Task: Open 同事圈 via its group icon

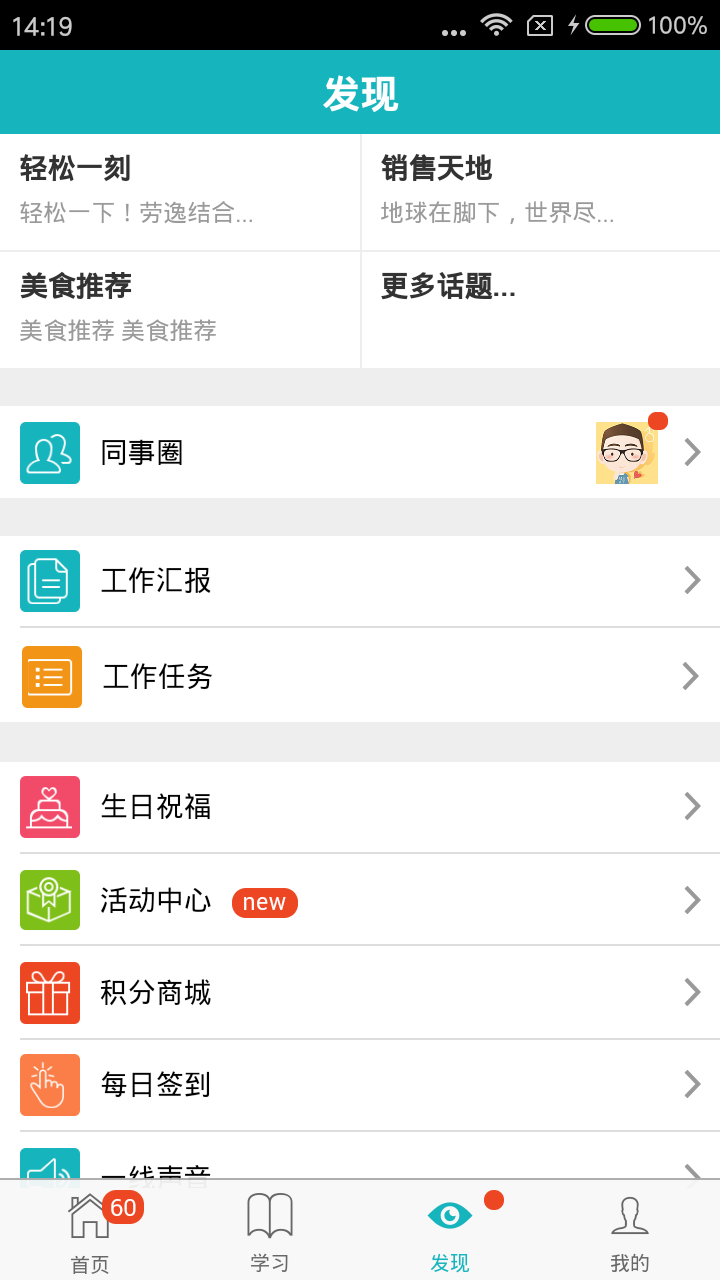Action: pyautogui.click(x=50, y=452)
